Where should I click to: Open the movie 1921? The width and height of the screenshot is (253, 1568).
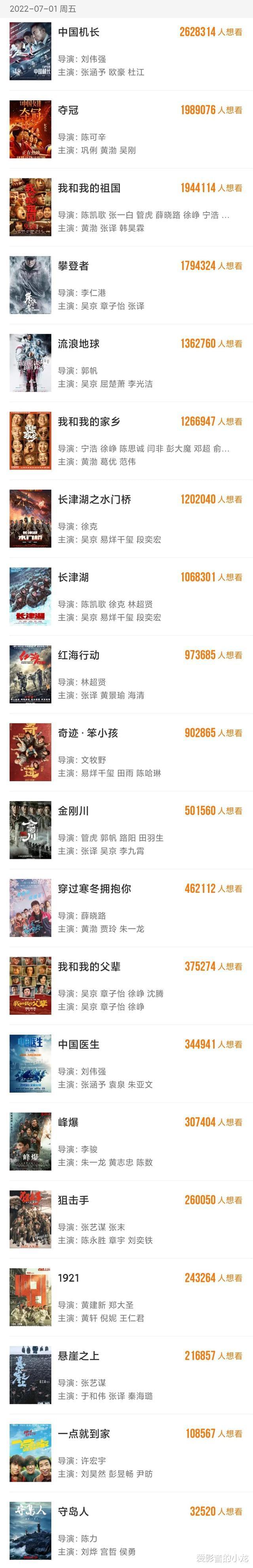point(68,1278)
